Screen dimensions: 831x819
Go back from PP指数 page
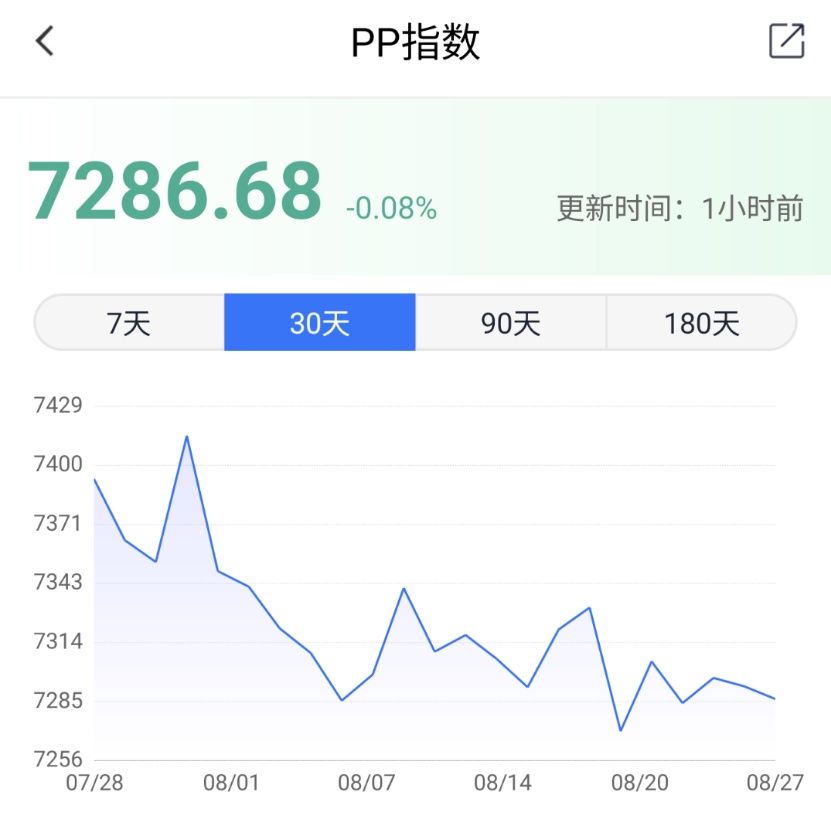(44, 42)
